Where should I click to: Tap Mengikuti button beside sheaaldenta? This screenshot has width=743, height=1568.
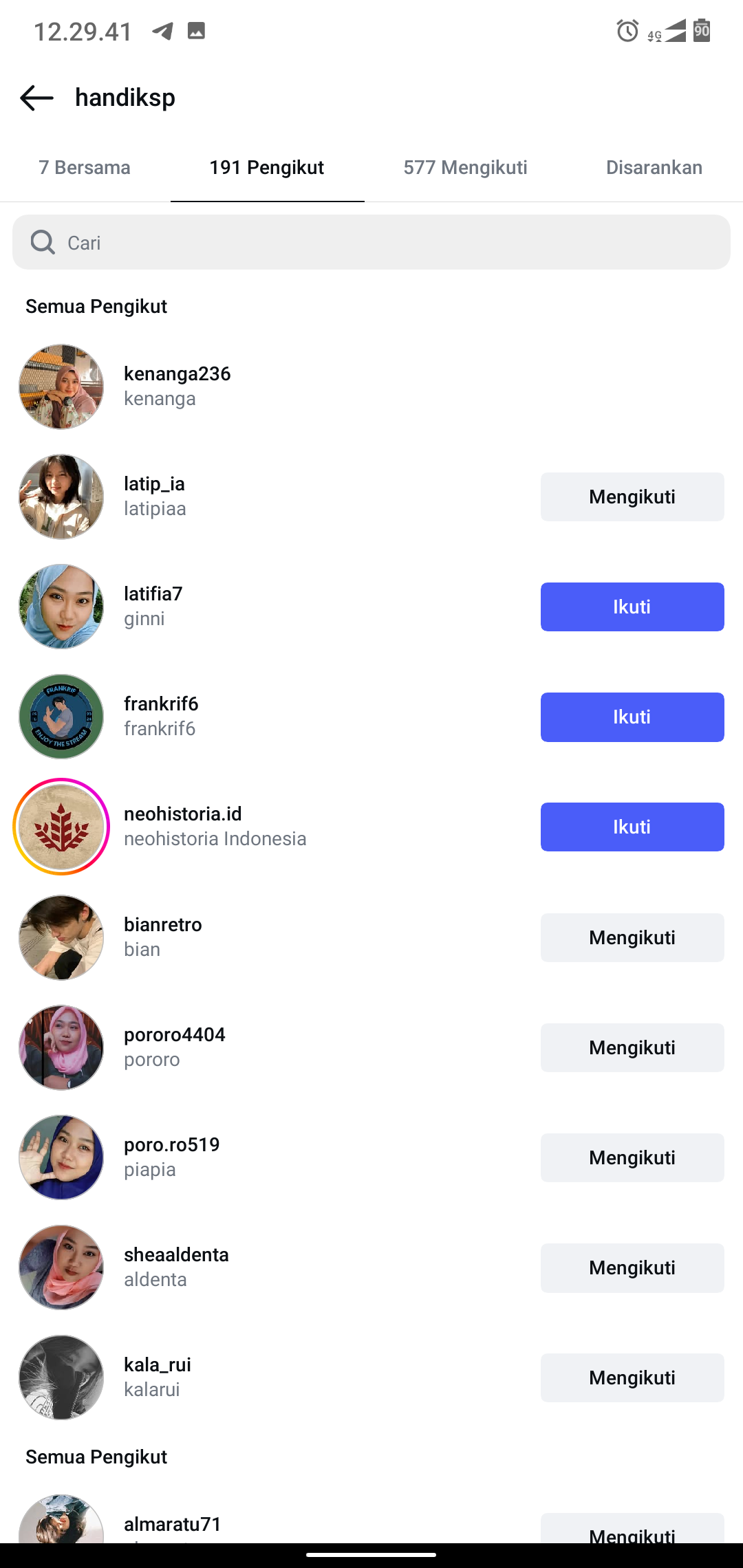point(632,1267)
